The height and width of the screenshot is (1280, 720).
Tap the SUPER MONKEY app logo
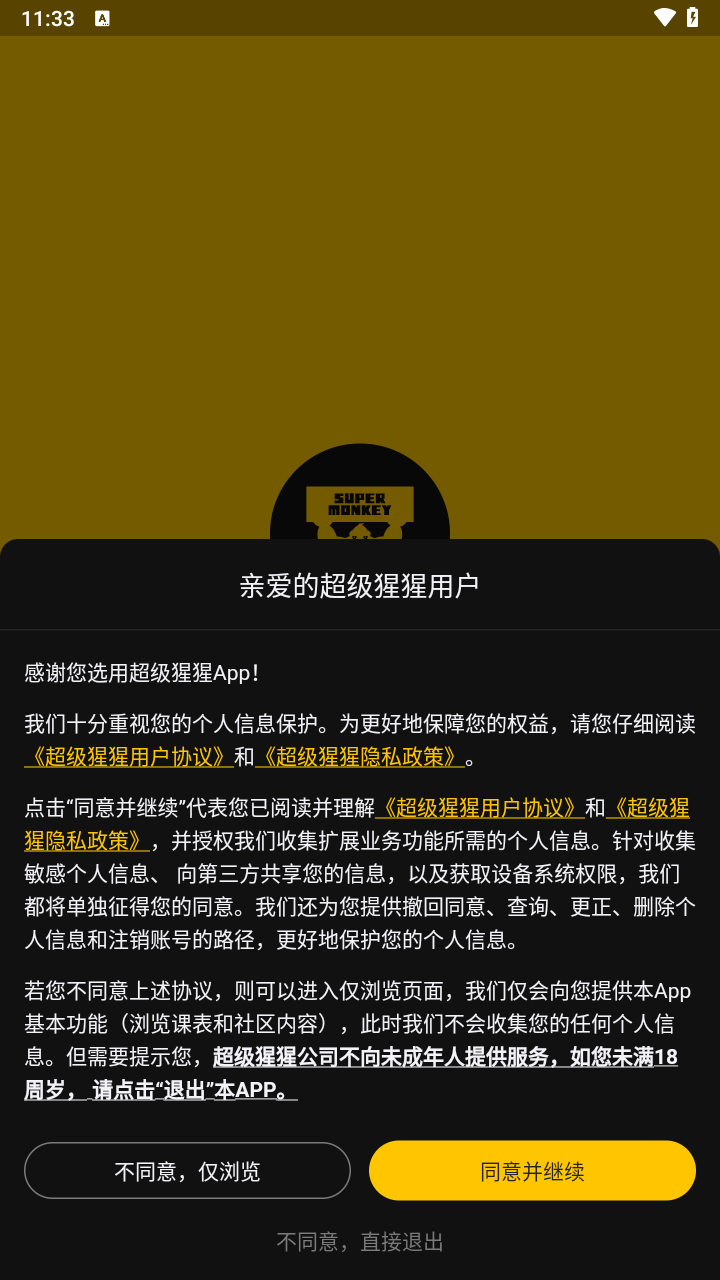tap(360, 500)
